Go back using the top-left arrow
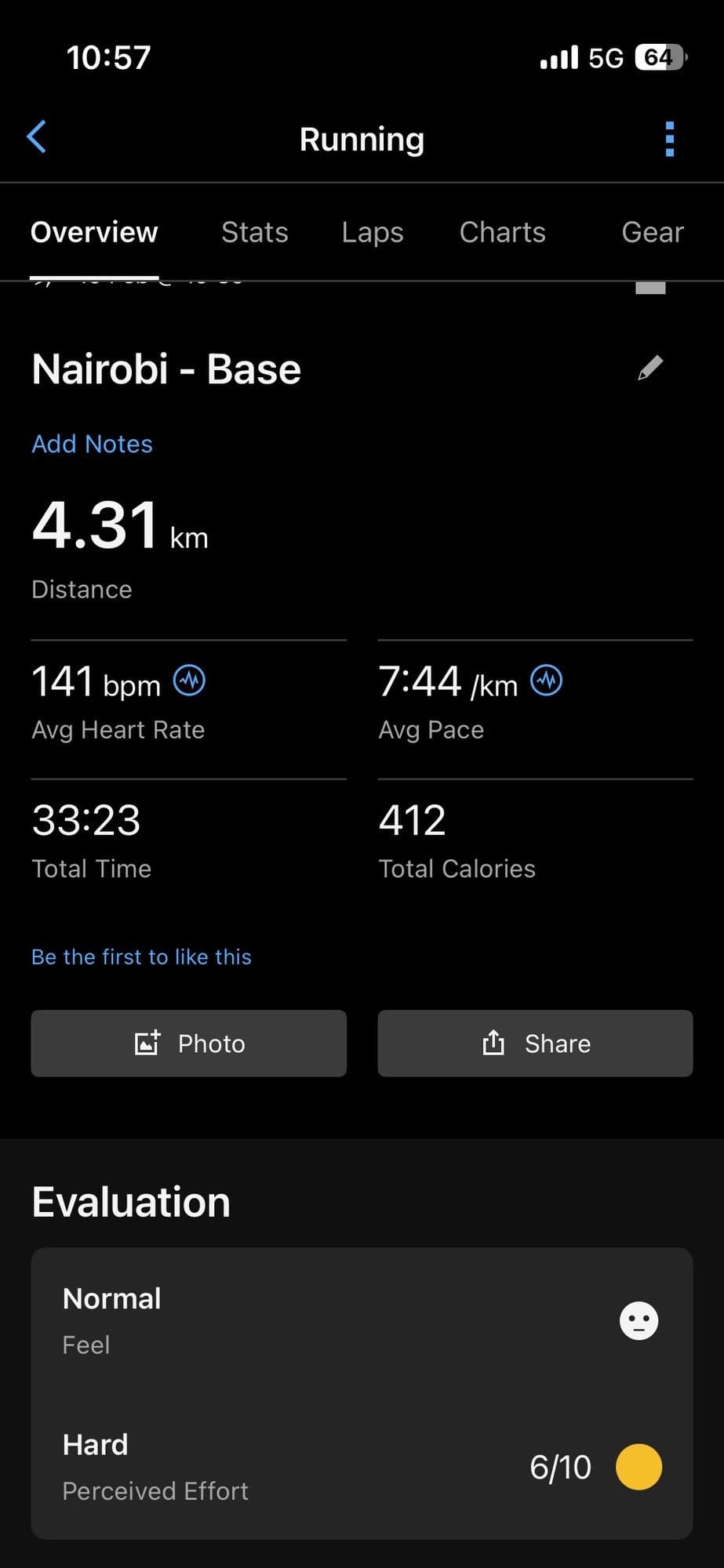724x1568 pixels. [x=37, y=137]
